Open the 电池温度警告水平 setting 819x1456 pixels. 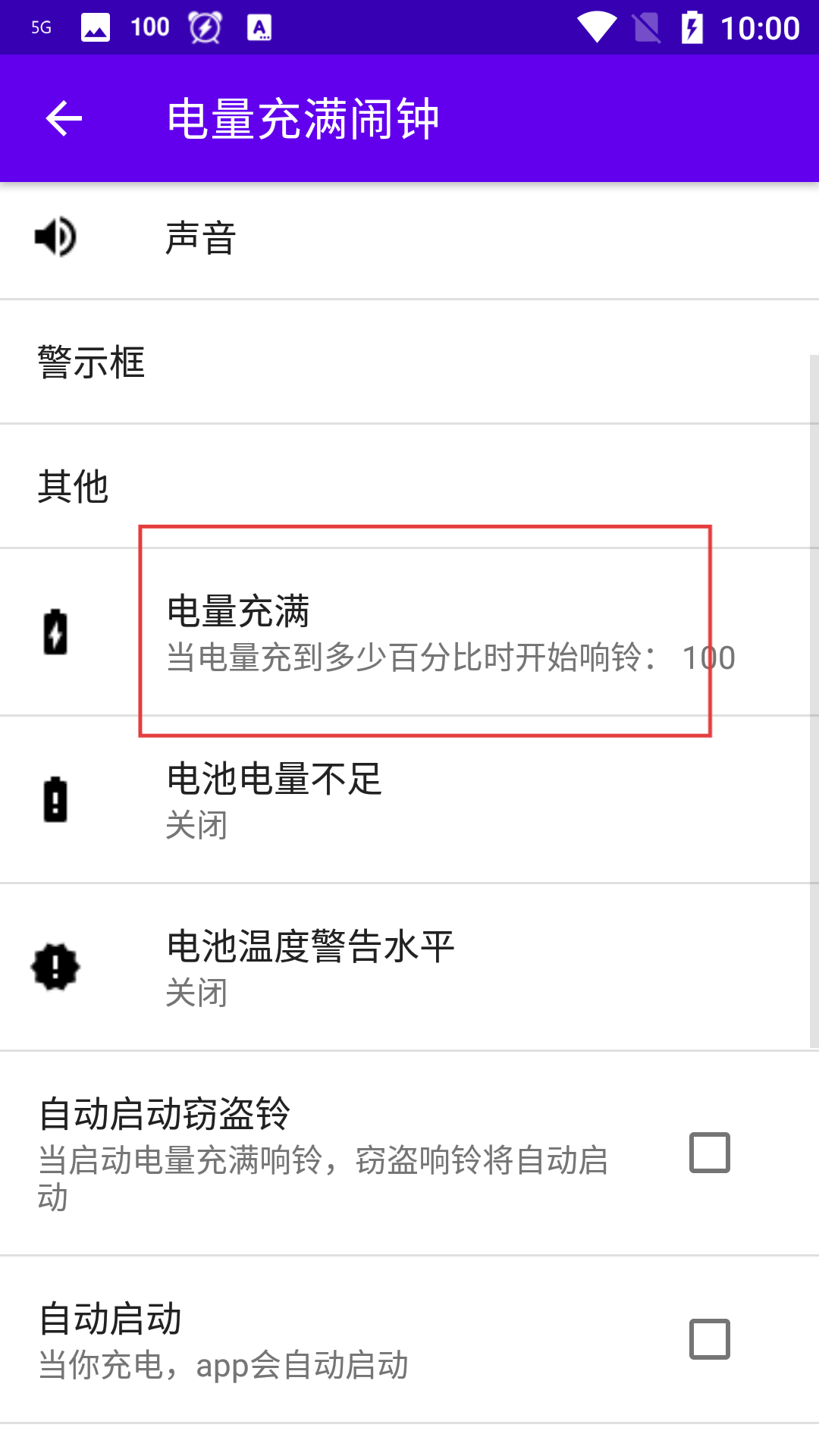click(409, 967)
